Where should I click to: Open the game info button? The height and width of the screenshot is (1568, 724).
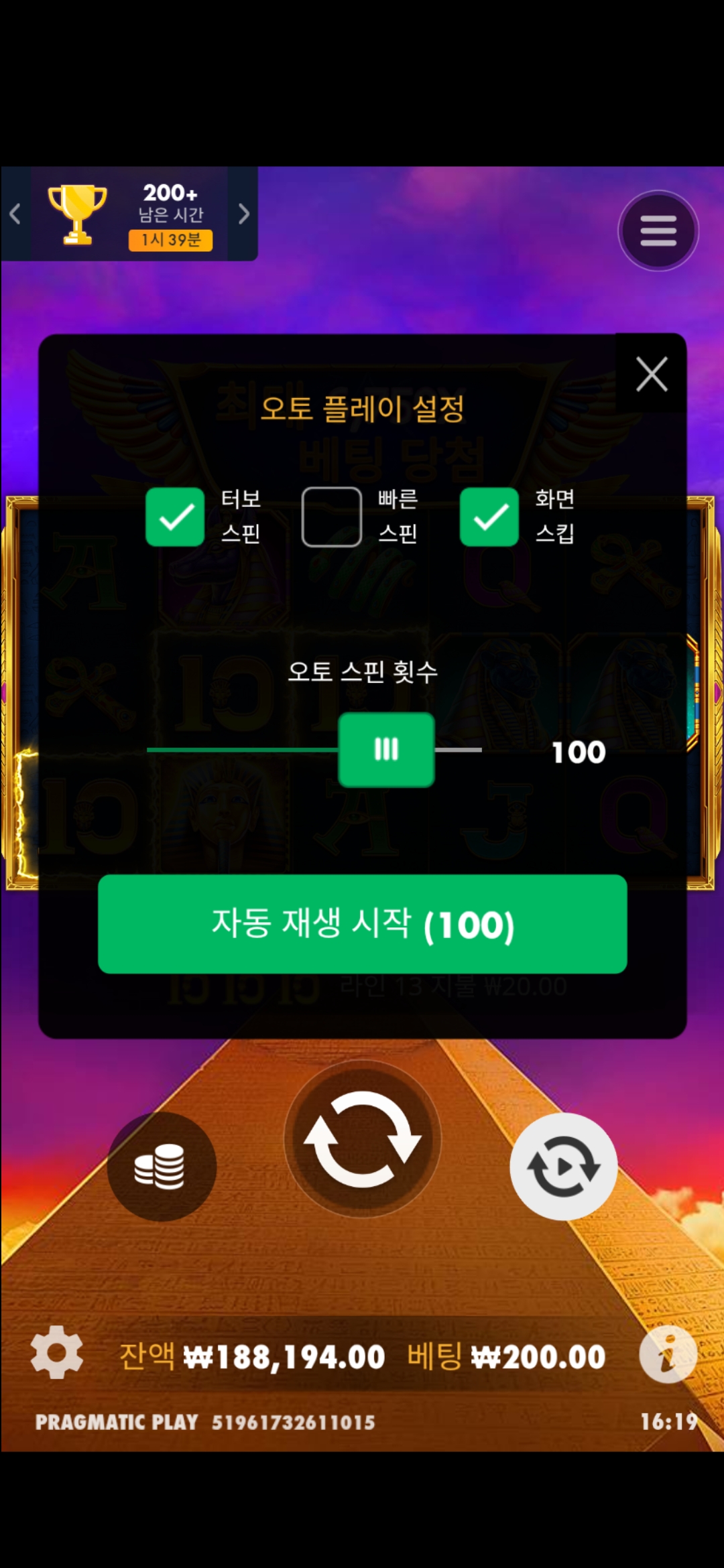668,1354
